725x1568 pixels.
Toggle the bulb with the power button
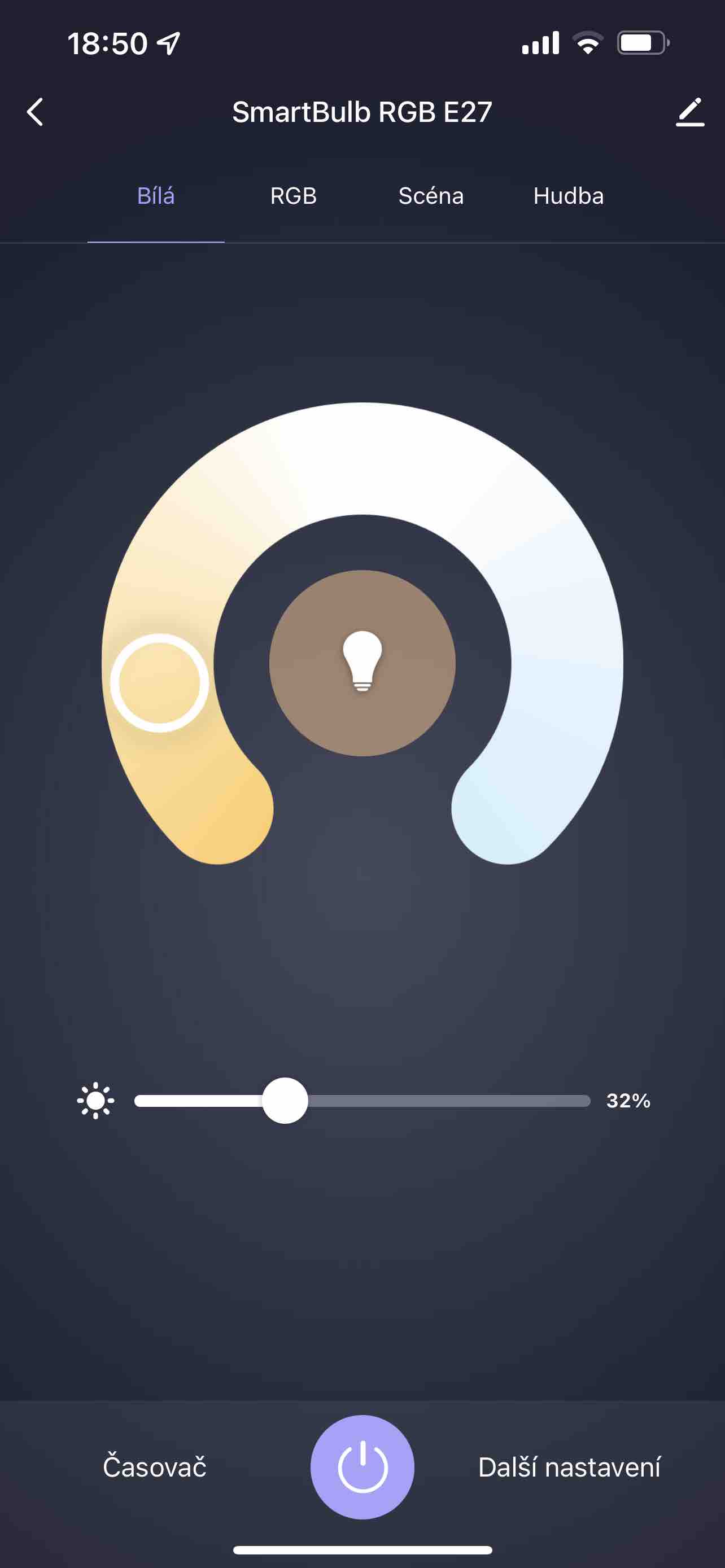coord(362,1467)
